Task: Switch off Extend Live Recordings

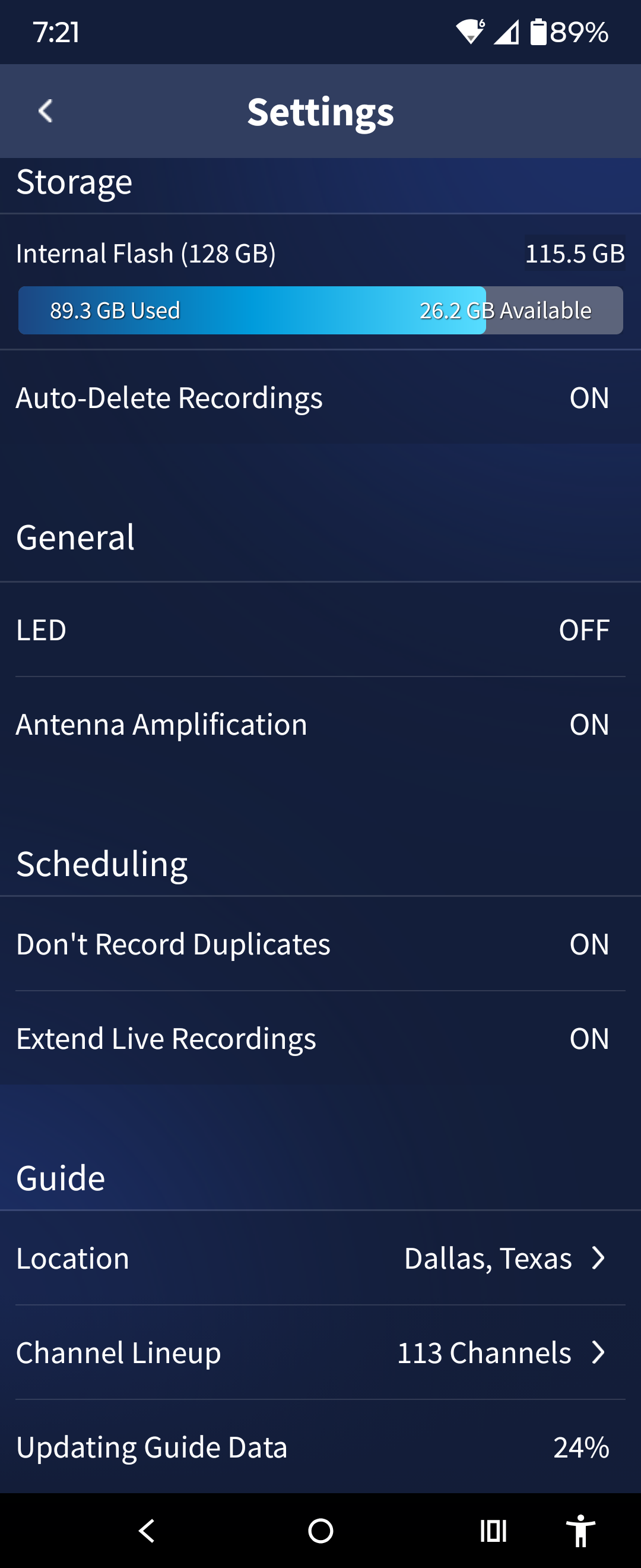Action: [589, 1038]
